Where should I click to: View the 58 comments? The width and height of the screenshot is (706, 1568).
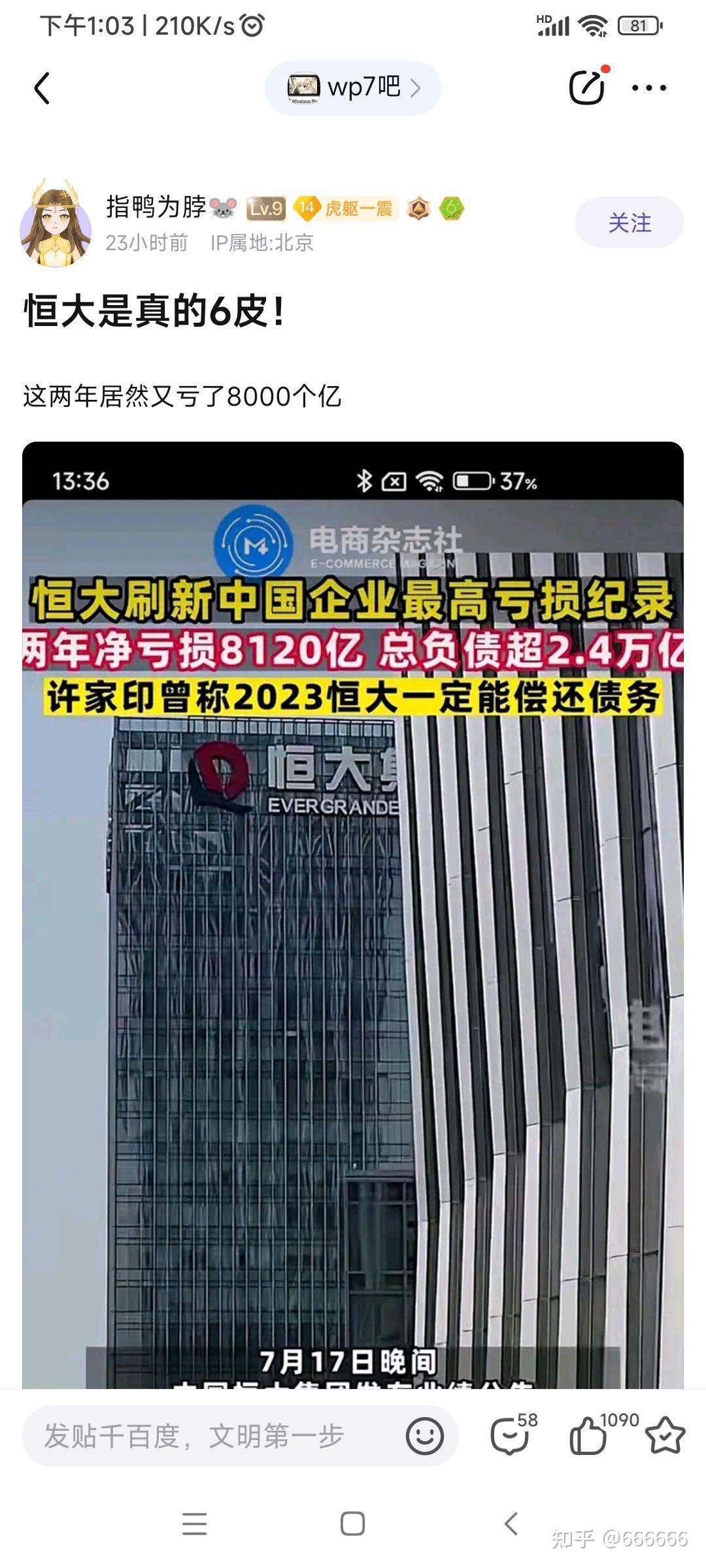pyautogui.click(x=513, y=1435)
